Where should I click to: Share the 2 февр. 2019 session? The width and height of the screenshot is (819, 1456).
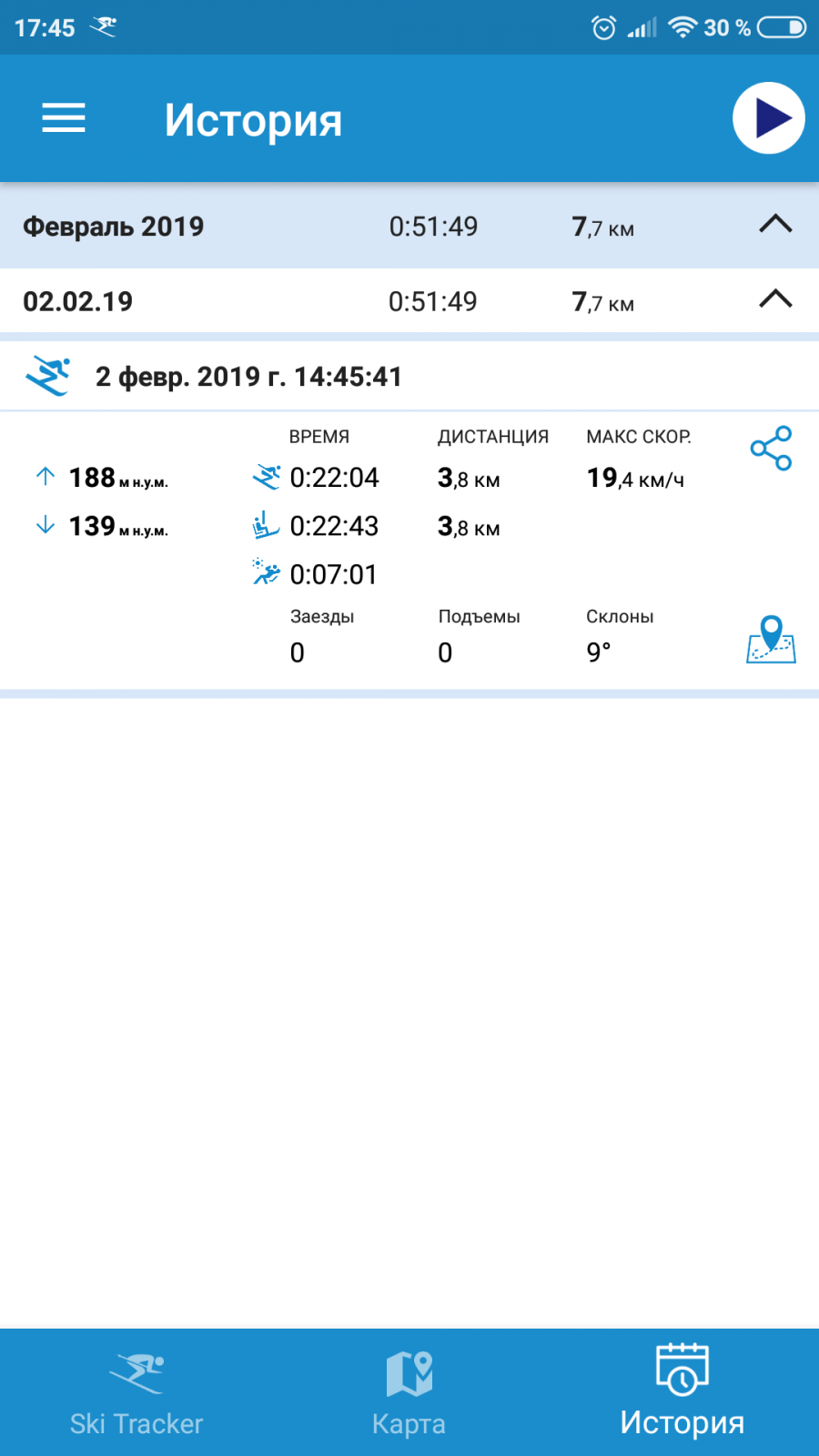771,449
